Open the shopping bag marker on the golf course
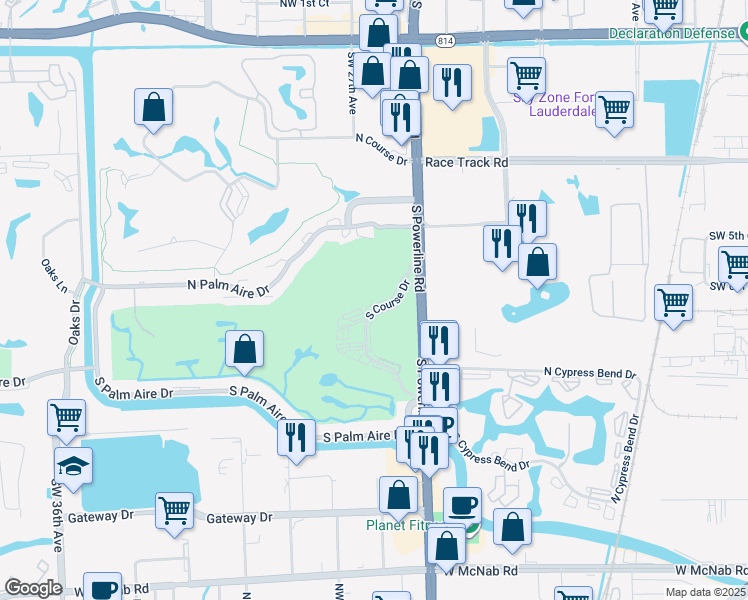This screenshot has width=748, height=600. click(x=244, y=349)
